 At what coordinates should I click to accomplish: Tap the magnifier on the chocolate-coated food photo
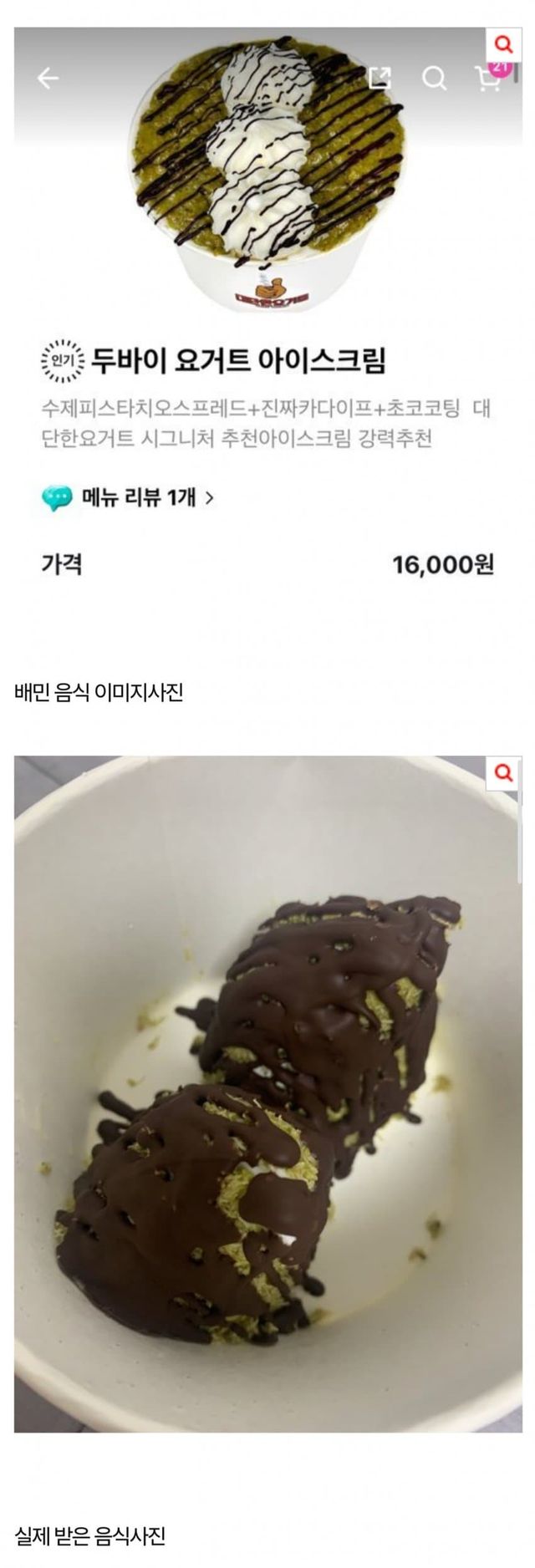coord(503,774)
